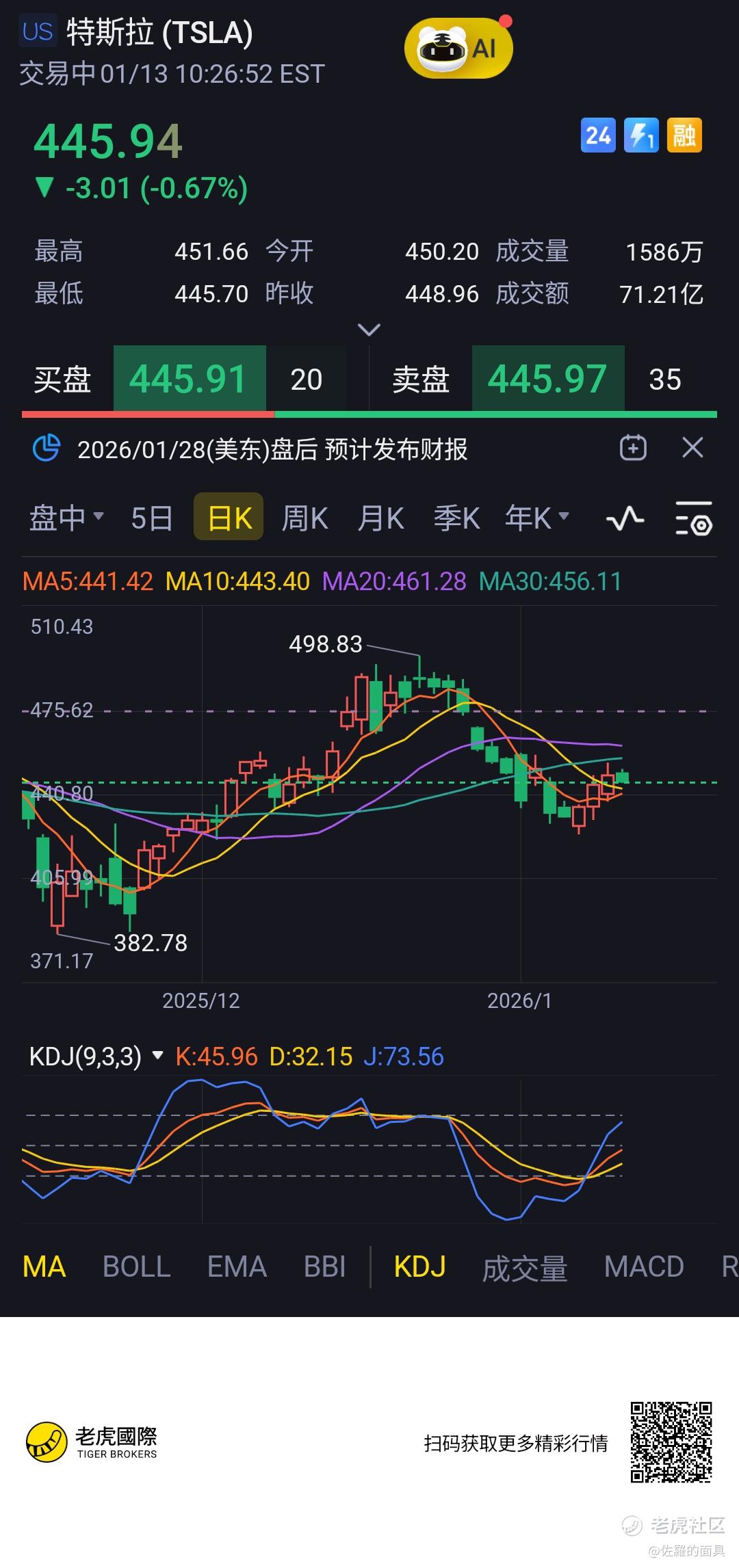
Task: Open the AI assistant button
Action: tap(458, 49)
